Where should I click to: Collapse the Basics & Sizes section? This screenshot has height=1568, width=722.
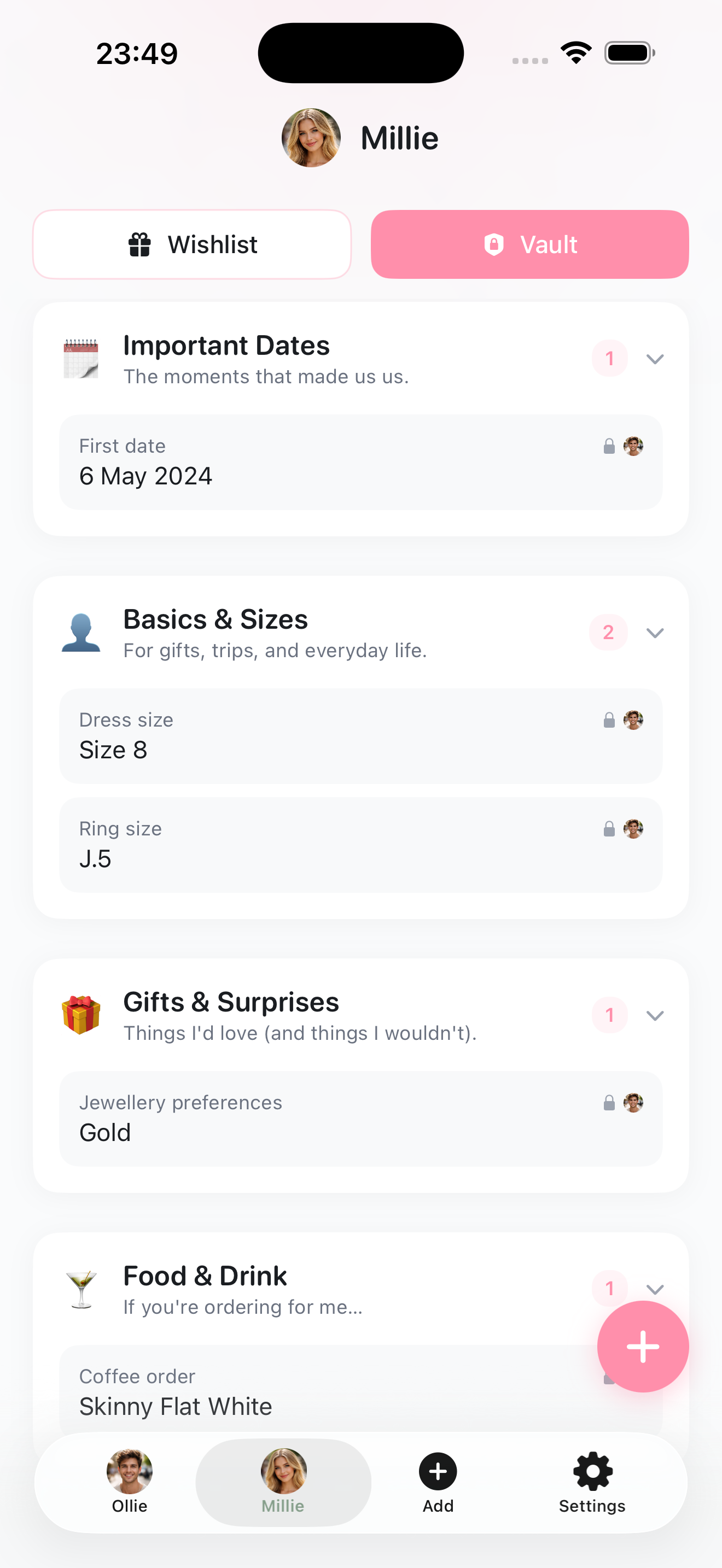[x=654, y=633]
